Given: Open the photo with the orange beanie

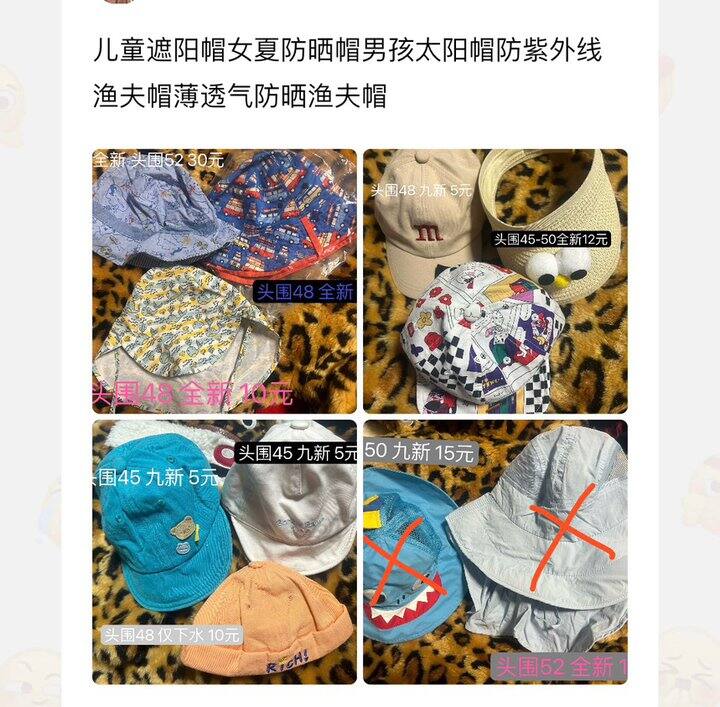Looking at the screenshot, I should (224, 552).
